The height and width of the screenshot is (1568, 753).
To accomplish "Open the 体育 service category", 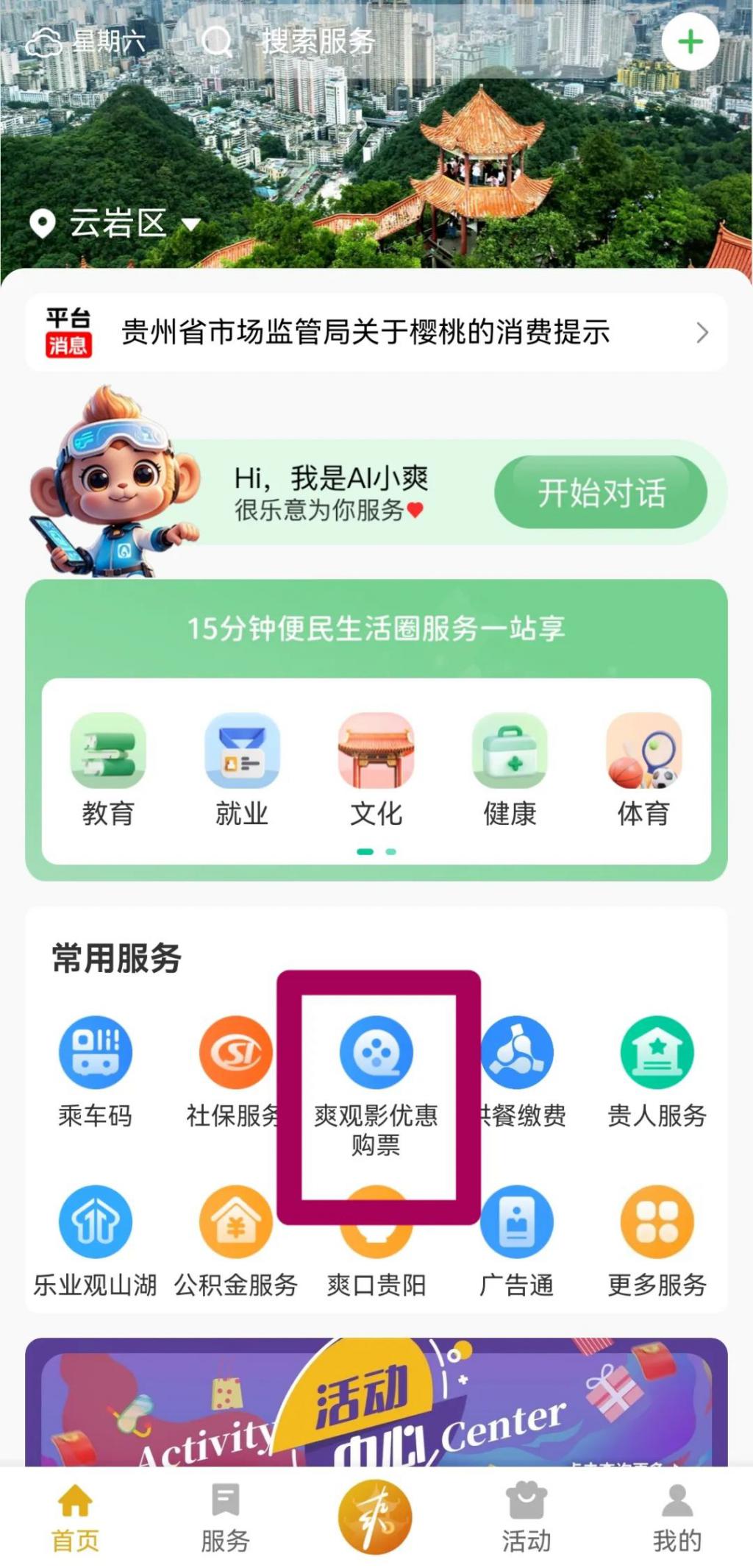I will click(x=643, y=770).
